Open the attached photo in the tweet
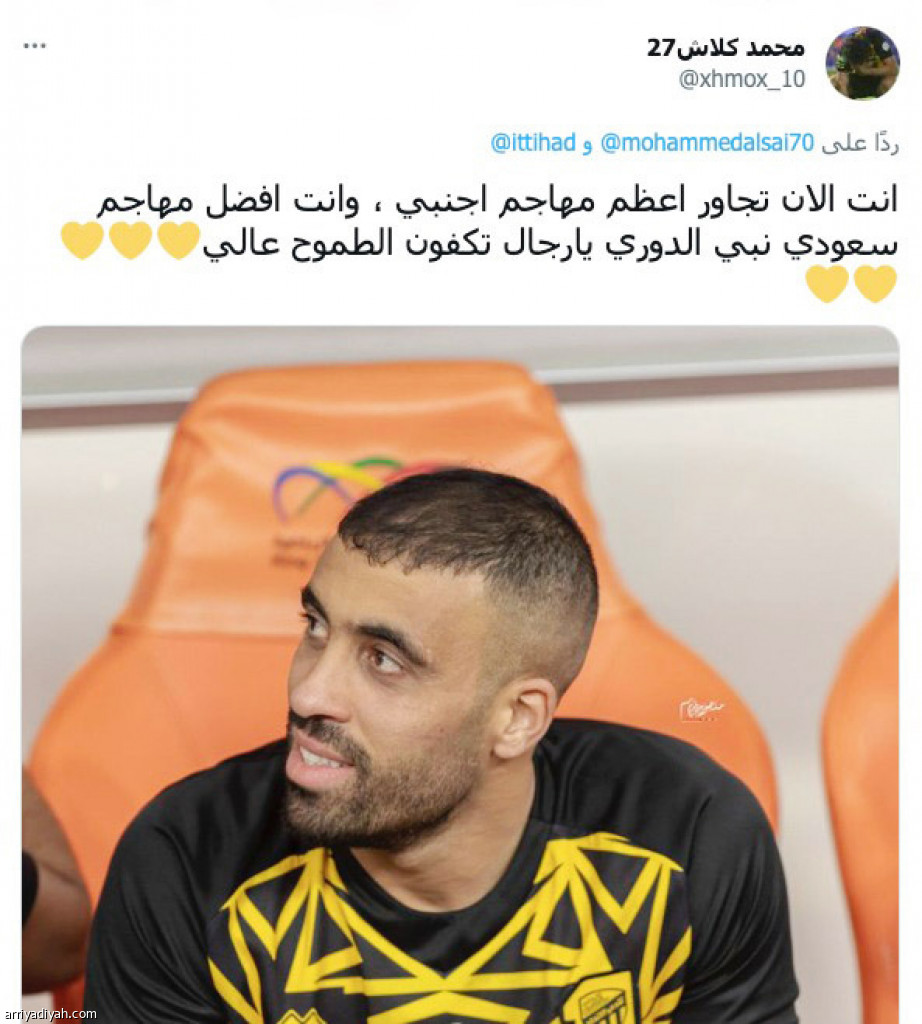The width and height of the screenshot is (922, 1024). (x=460, y=670)
